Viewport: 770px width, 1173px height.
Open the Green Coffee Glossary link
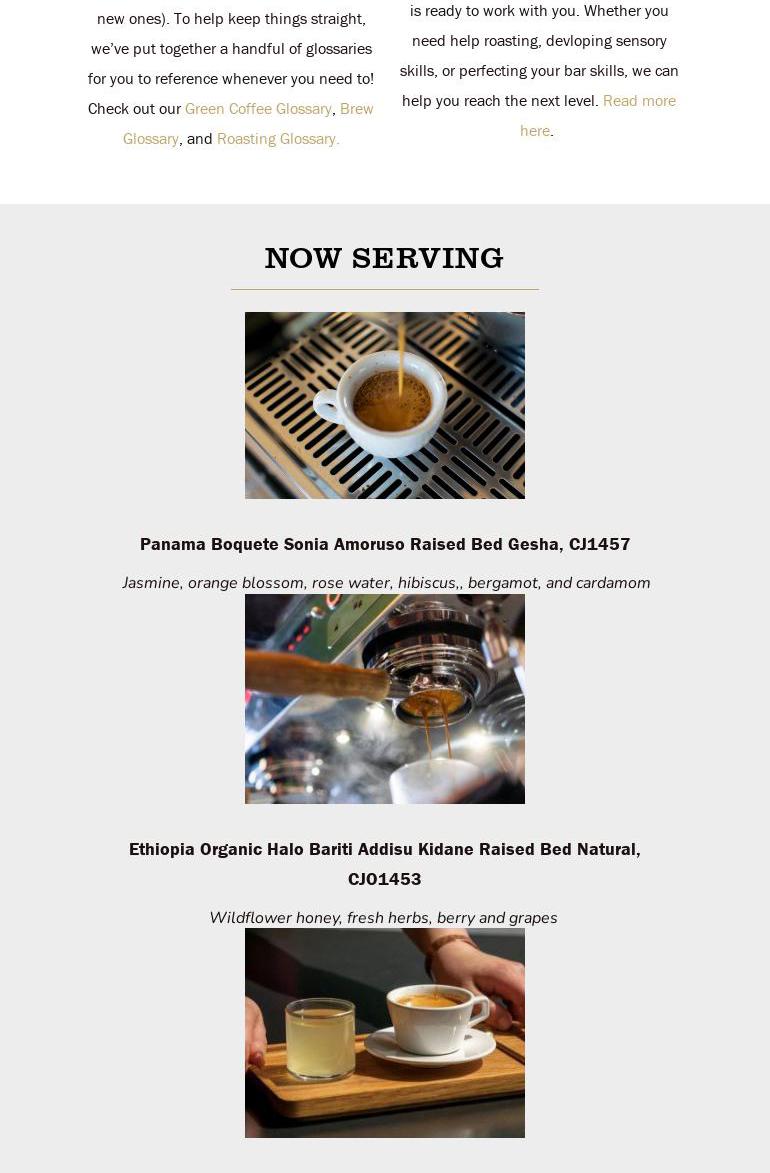(x=258, y=109)
